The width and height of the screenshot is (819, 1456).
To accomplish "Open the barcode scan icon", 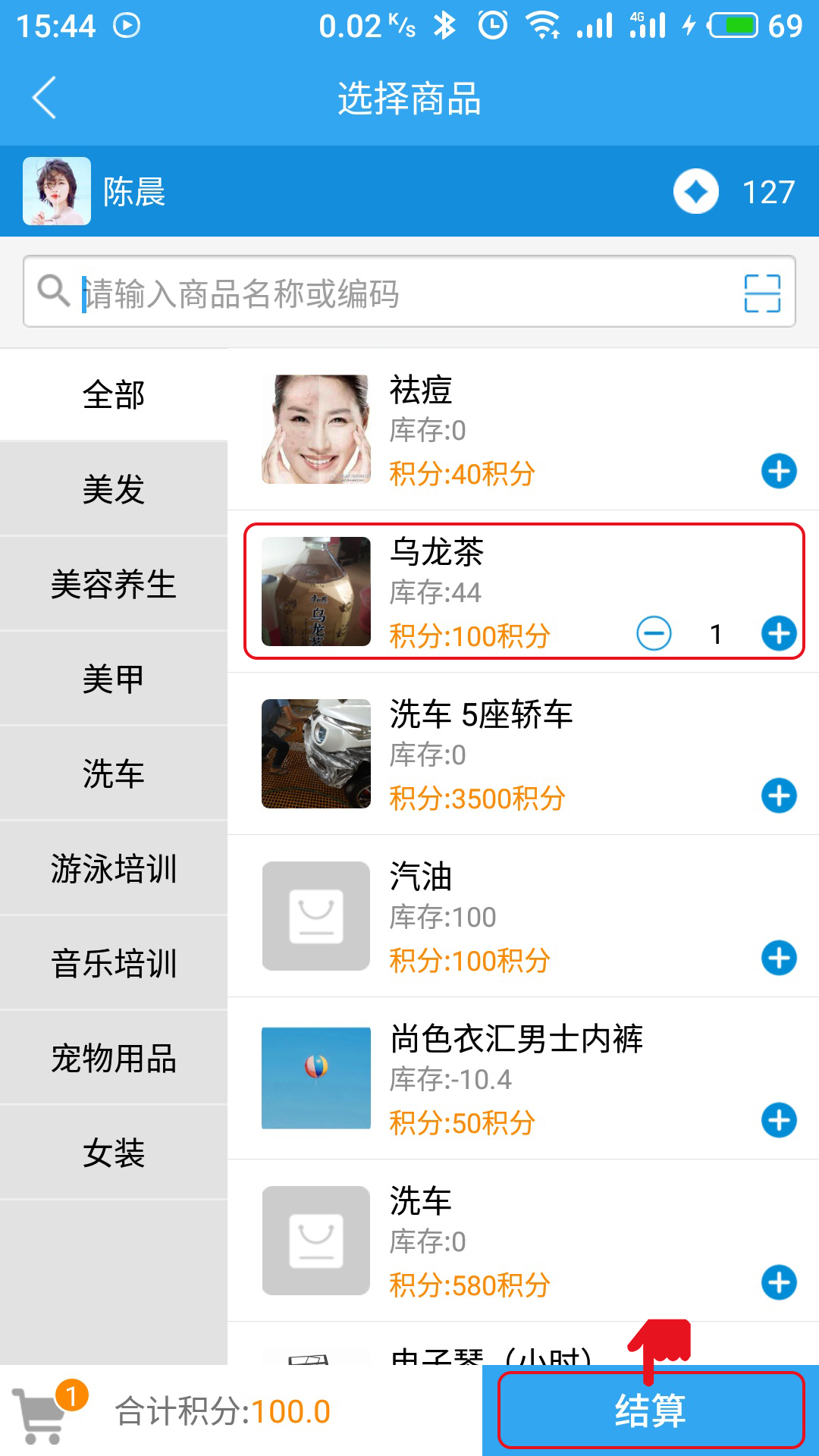I will tap(761, 293).
